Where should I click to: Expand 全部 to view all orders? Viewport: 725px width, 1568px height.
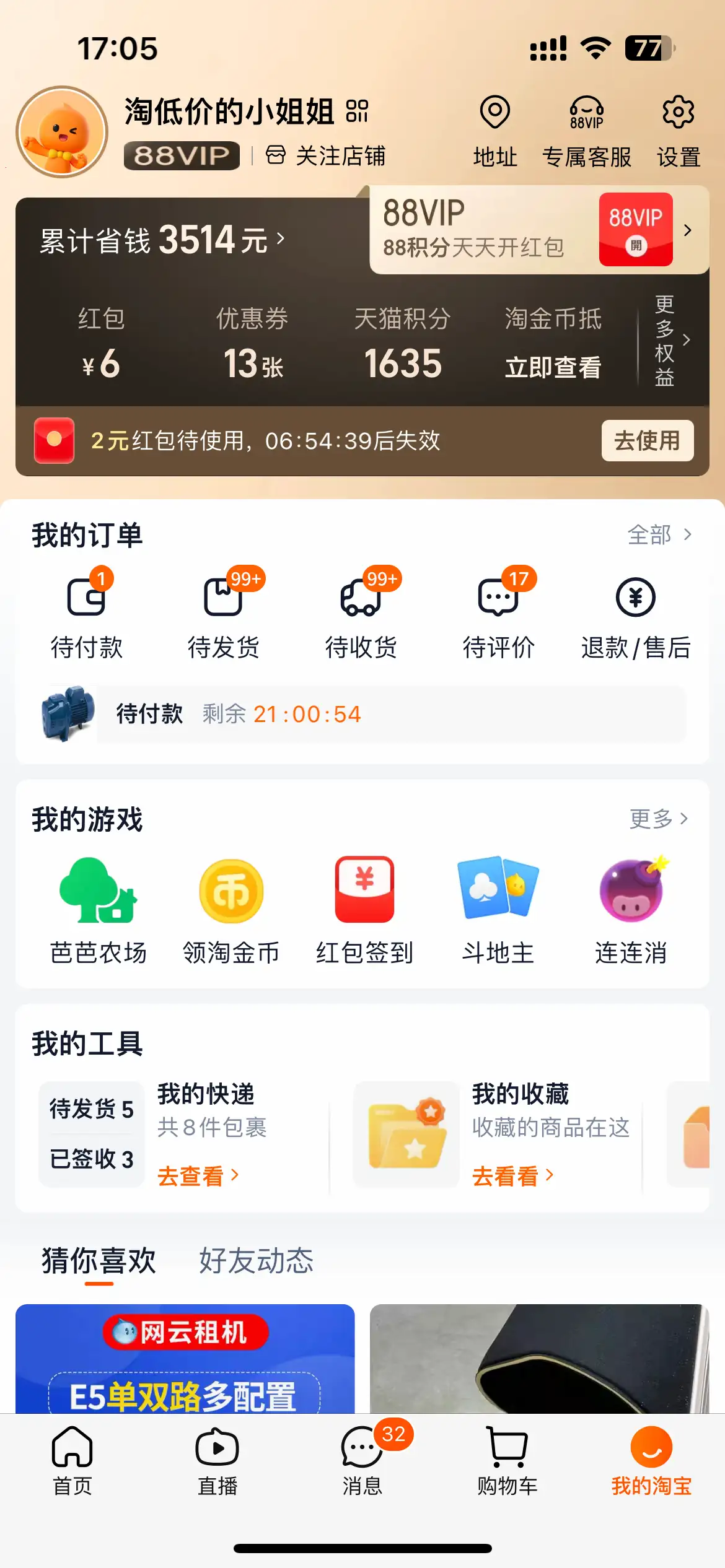(x=659, y=535)
